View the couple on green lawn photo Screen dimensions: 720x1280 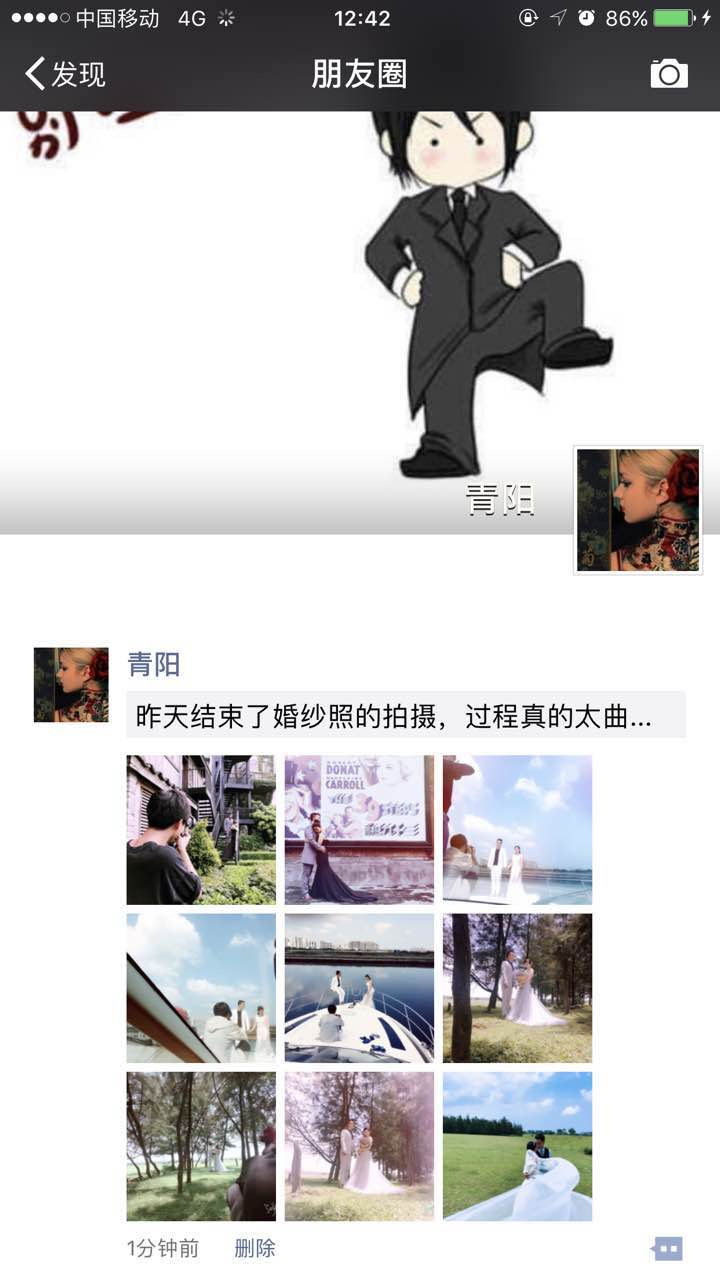tap(517, 1146)
